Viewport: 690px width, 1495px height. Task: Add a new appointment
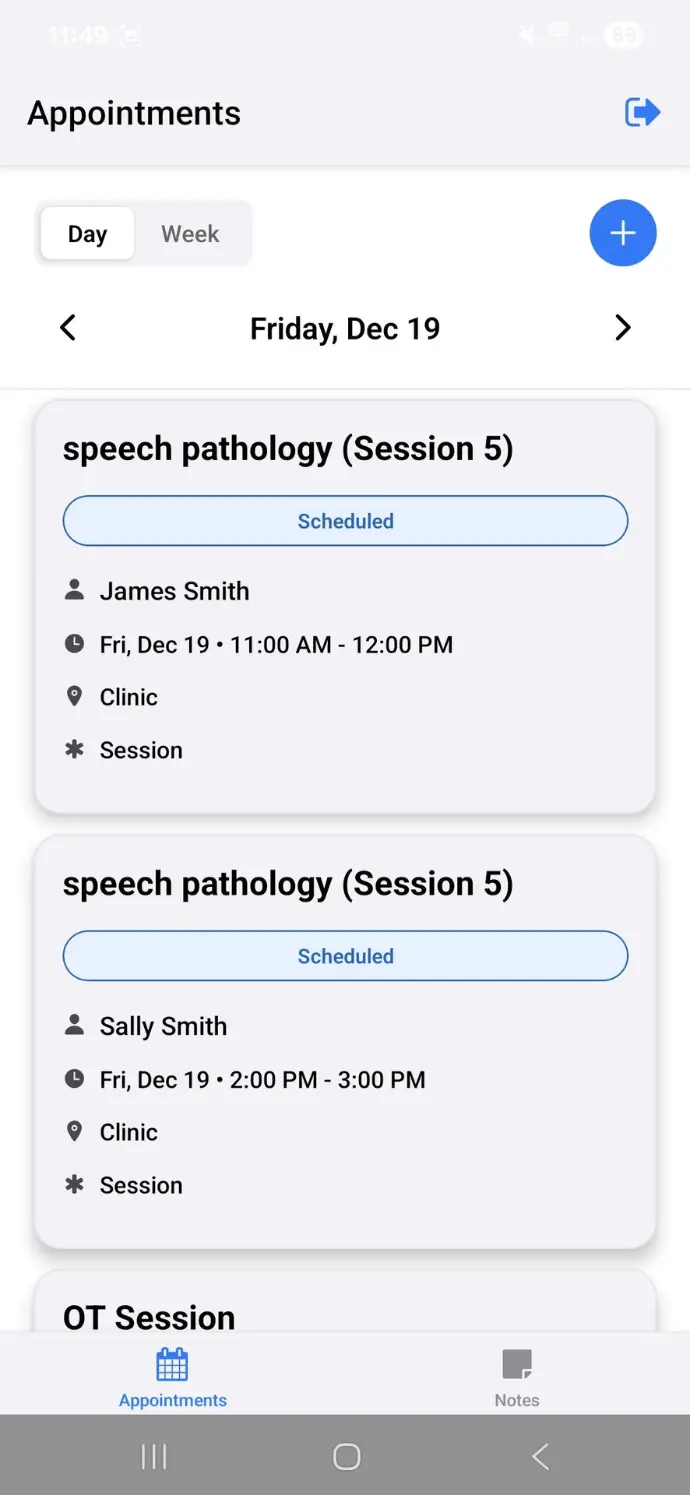tap(622, 234)
